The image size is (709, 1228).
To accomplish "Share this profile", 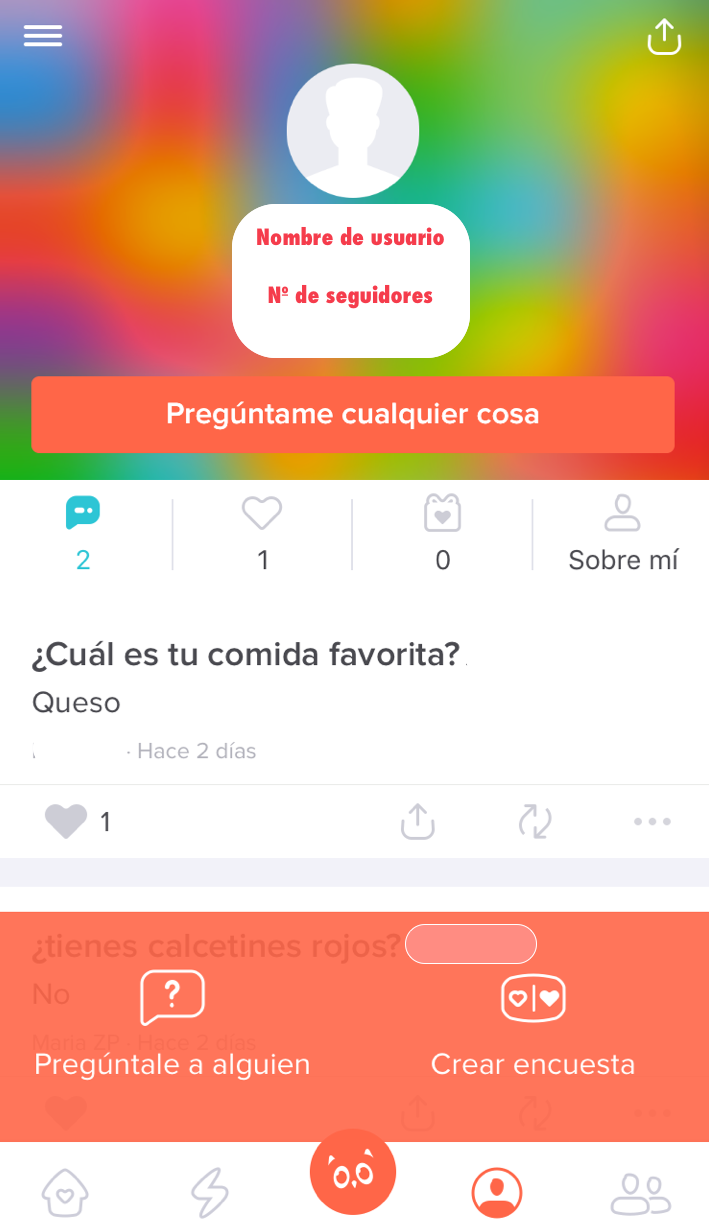I will point(664,37).
